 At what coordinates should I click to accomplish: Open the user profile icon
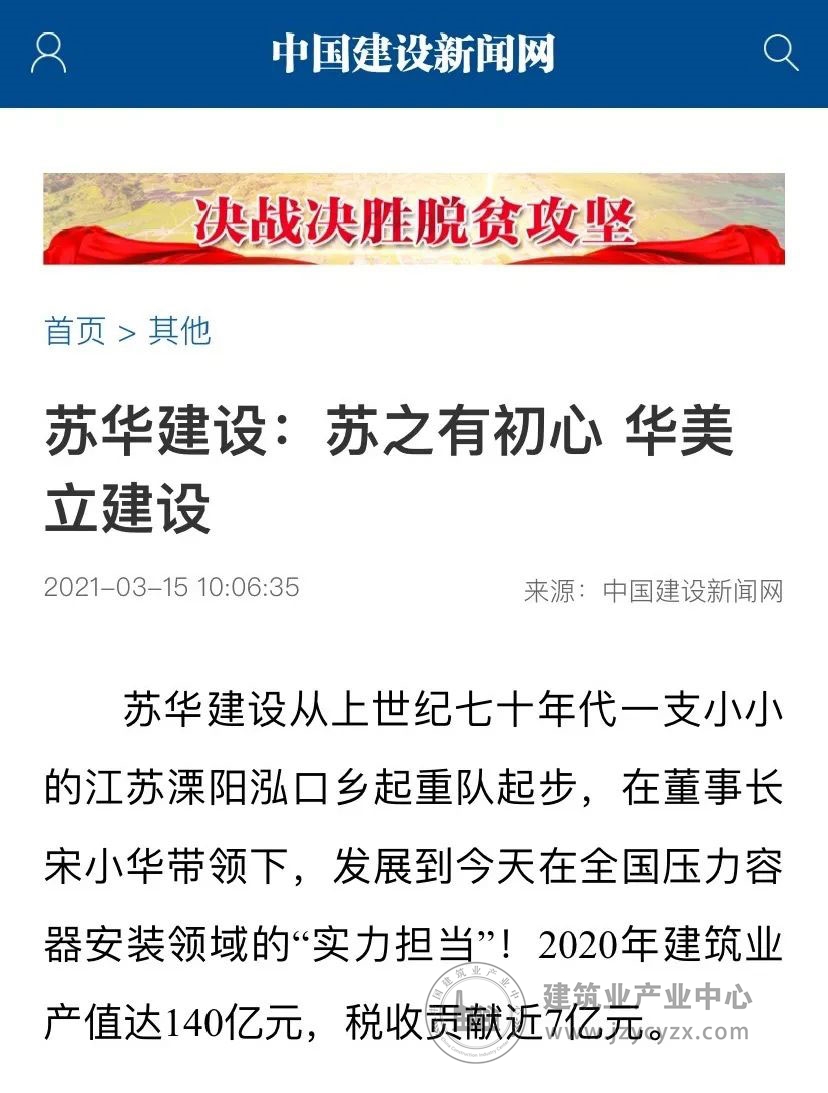(x=48, y=53)
